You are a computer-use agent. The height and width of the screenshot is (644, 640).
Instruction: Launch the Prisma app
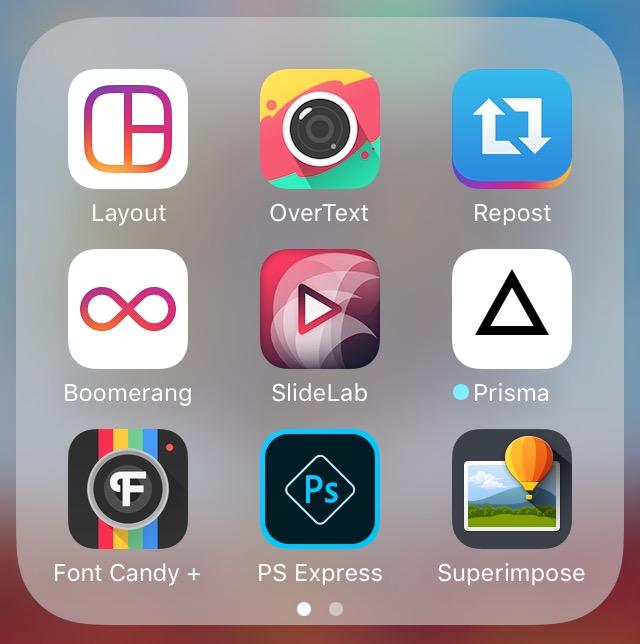click(512, 309)
